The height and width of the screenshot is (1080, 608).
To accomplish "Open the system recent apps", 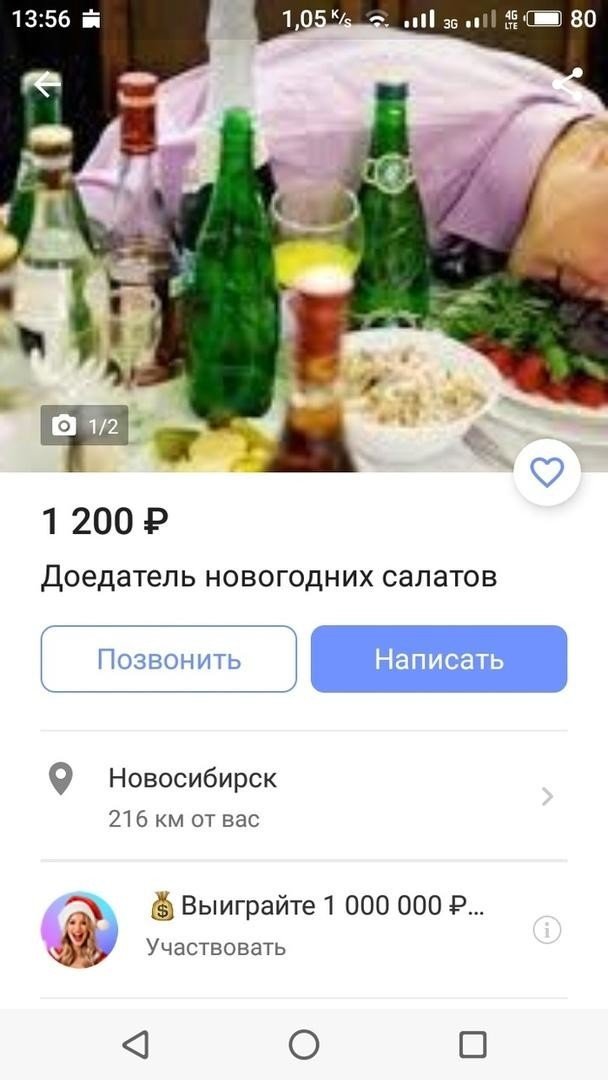I will pyautogui.click(x=473, y=1044).
